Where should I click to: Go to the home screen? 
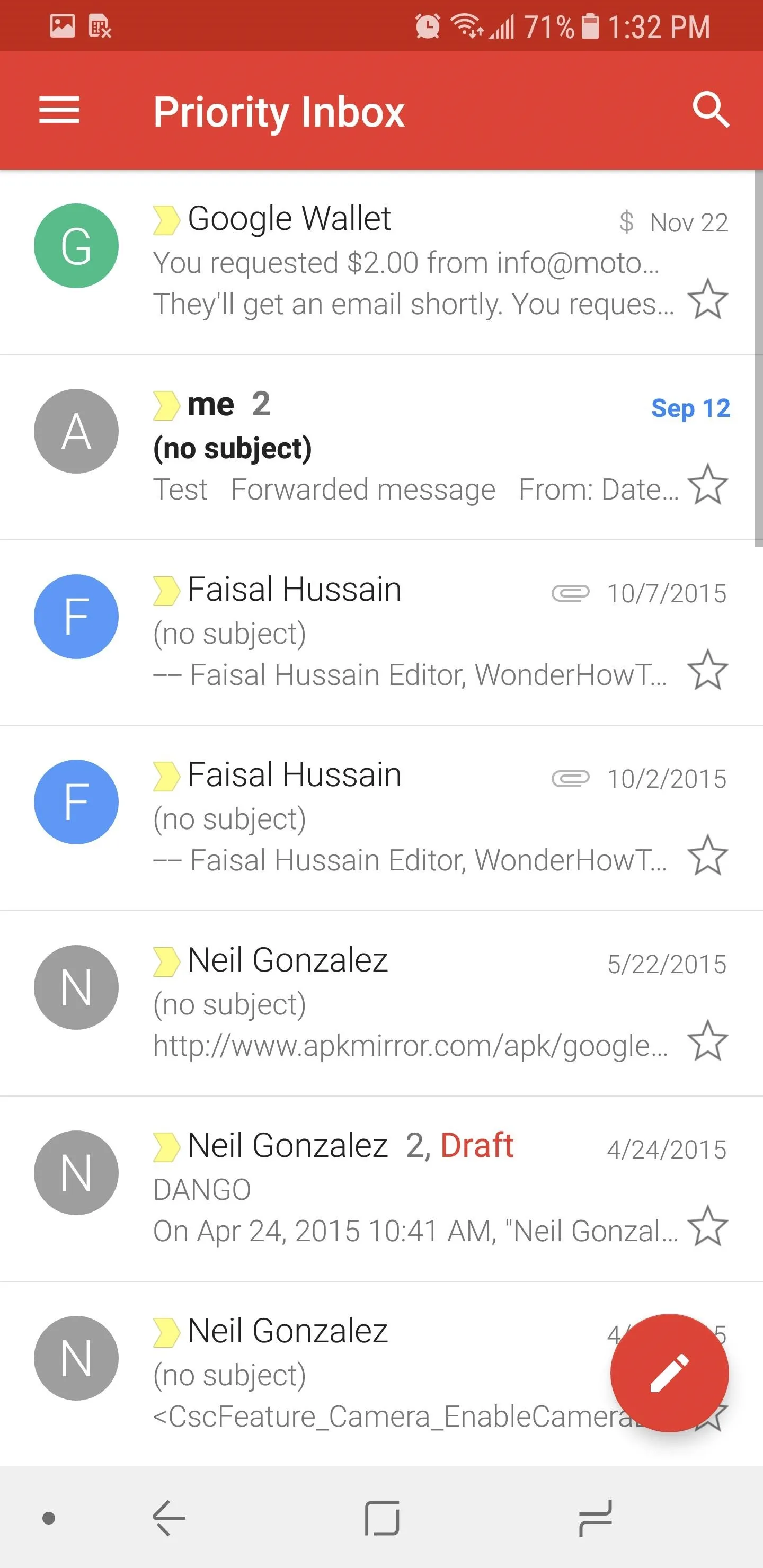382,1518
